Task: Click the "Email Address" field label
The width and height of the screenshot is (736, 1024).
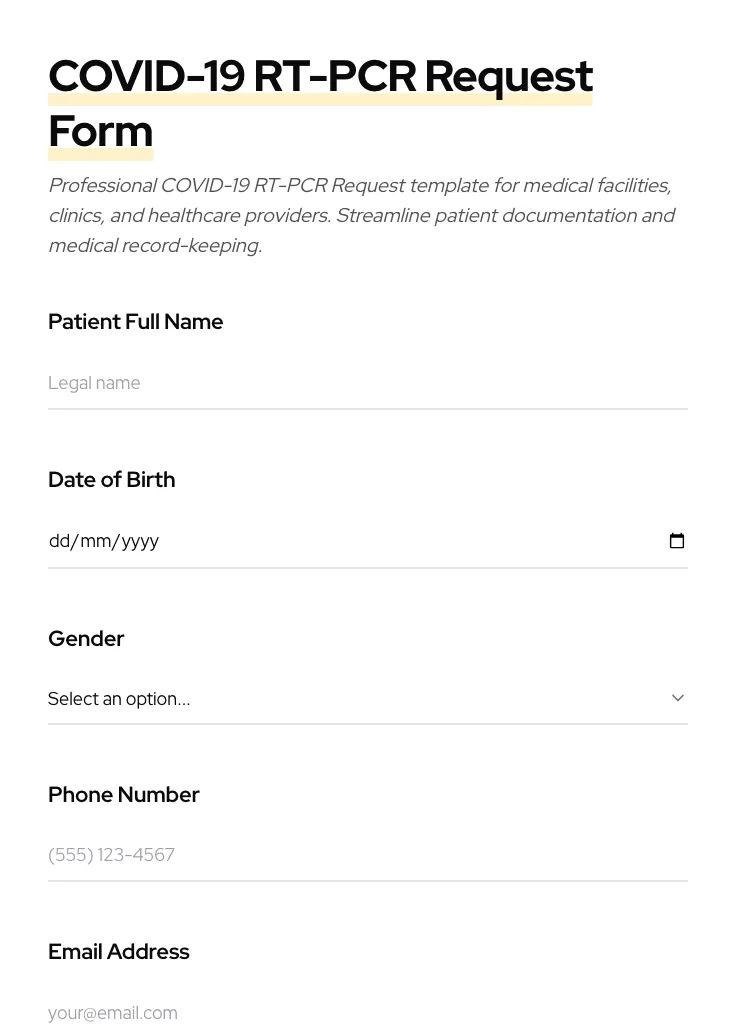Action: pyautogui.click(x=118, y=951)
